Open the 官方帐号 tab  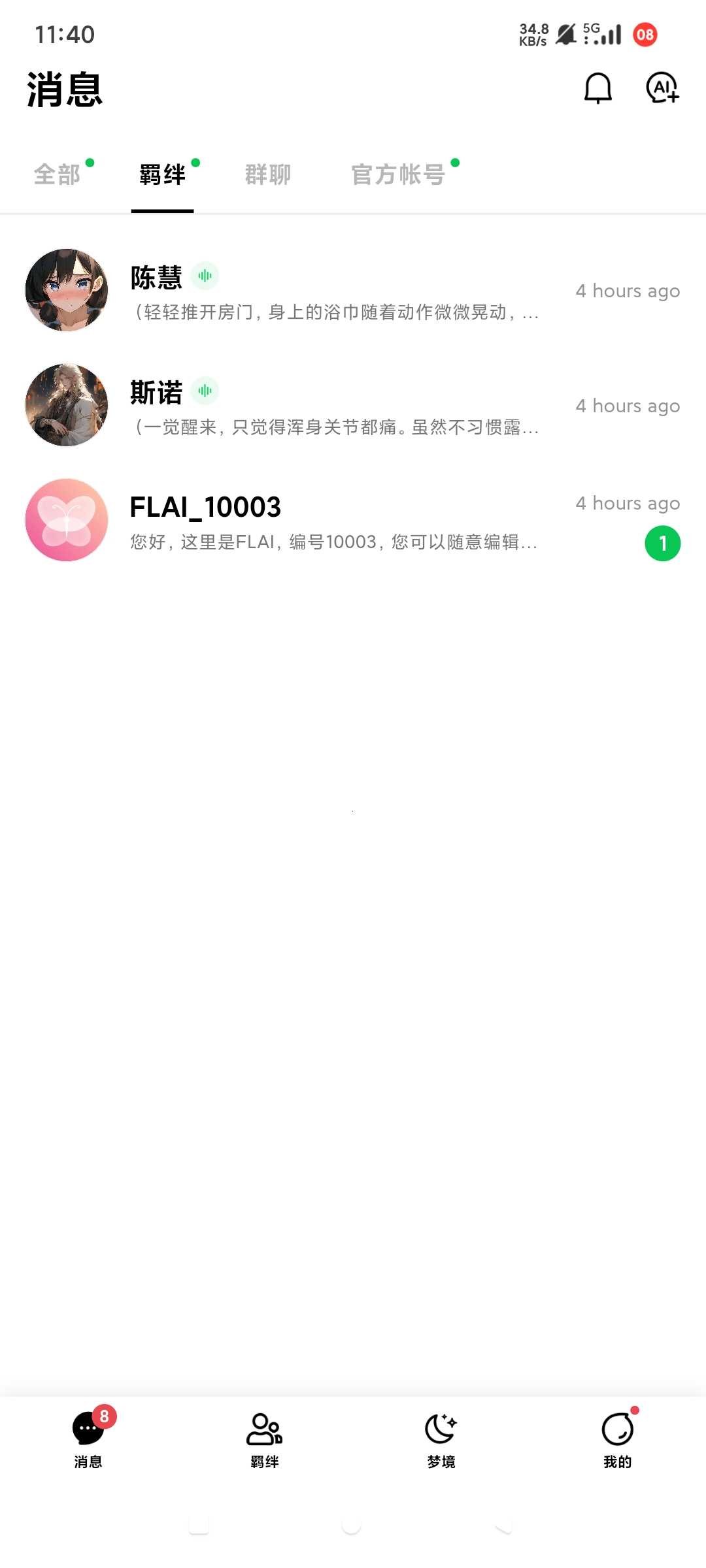[398, 175]
